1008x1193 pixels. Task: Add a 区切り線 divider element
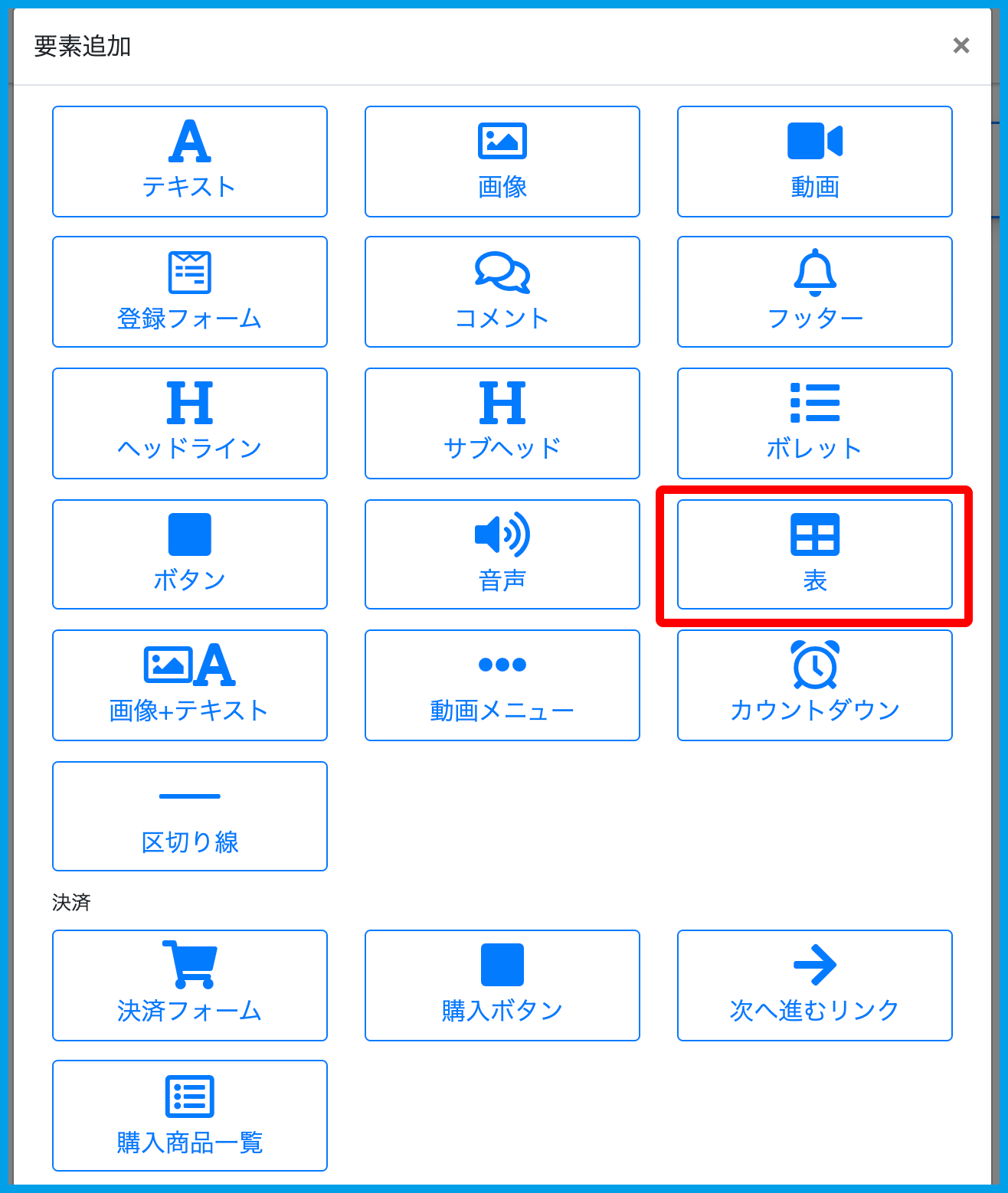coord(190,816)
